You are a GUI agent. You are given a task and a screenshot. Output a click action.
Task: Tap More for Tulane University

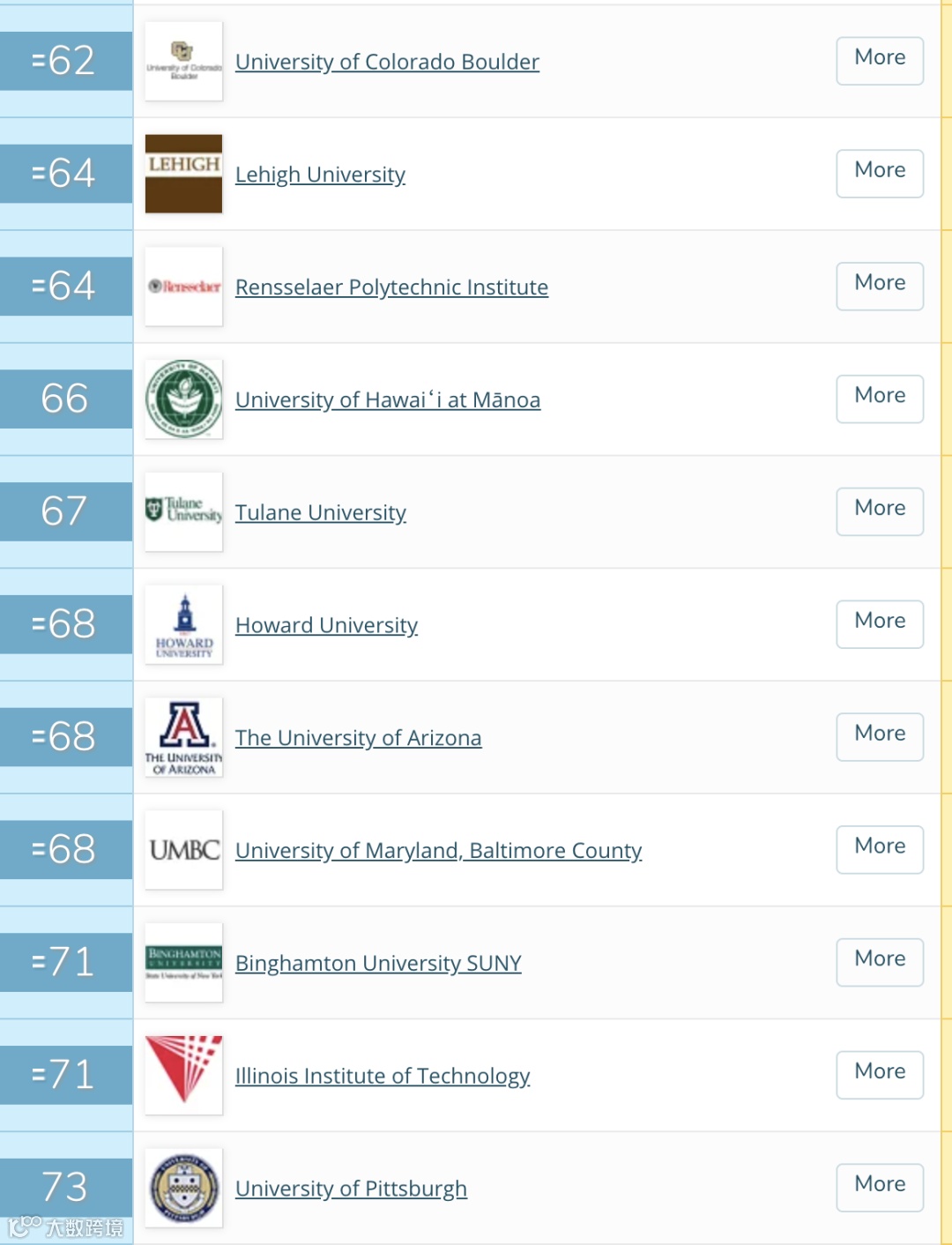(x=880, y=511)
